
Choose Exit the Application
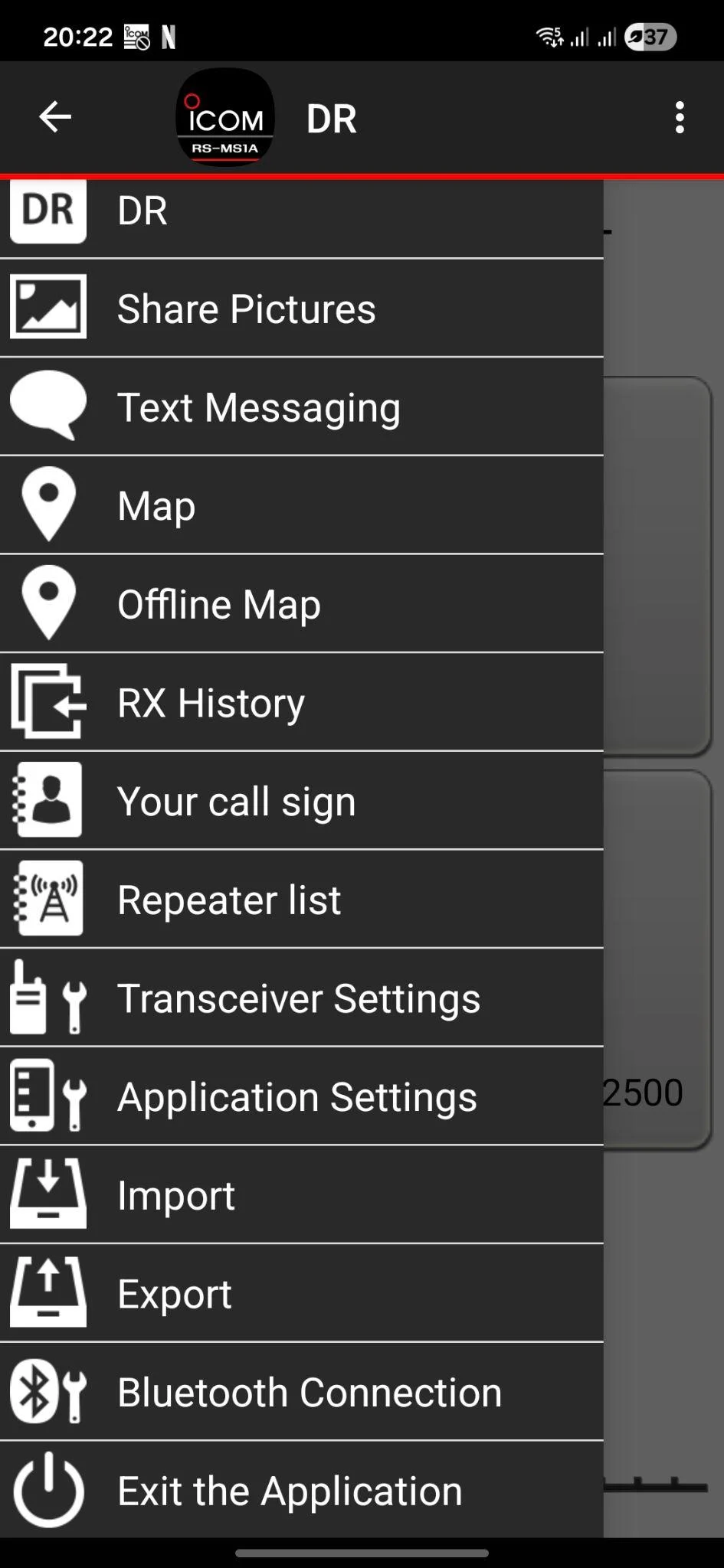pyautogui.click(x=301, y=1491)
